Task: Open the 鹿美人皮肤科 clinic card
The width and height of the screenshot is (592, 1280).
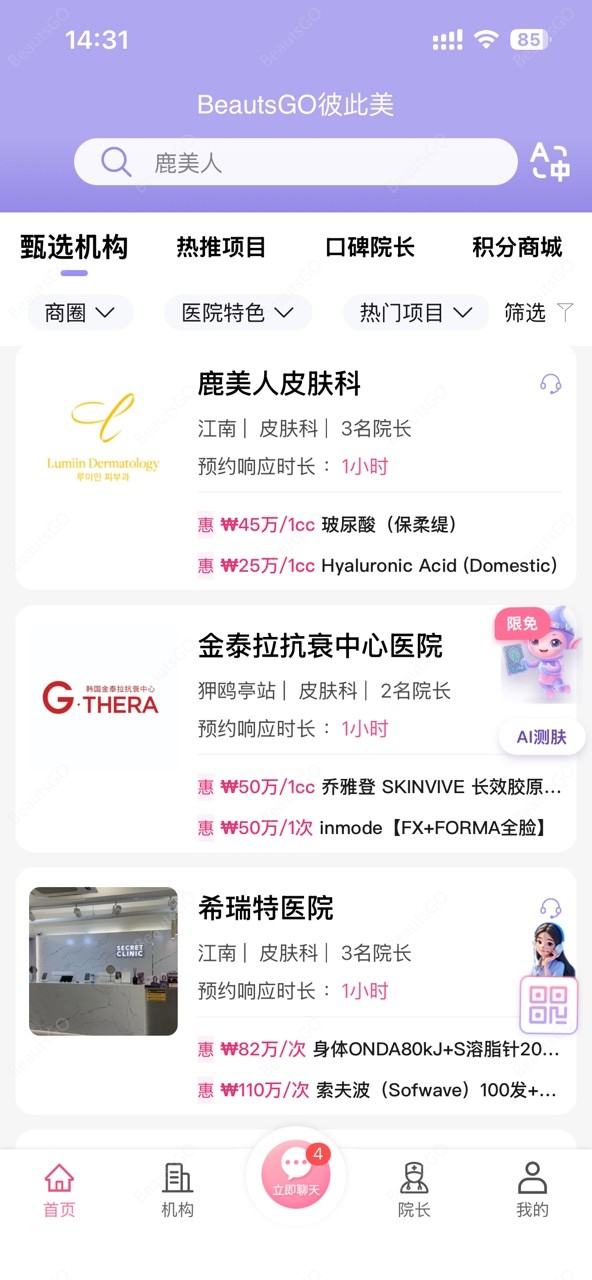Action: click(x=296, y=468)
